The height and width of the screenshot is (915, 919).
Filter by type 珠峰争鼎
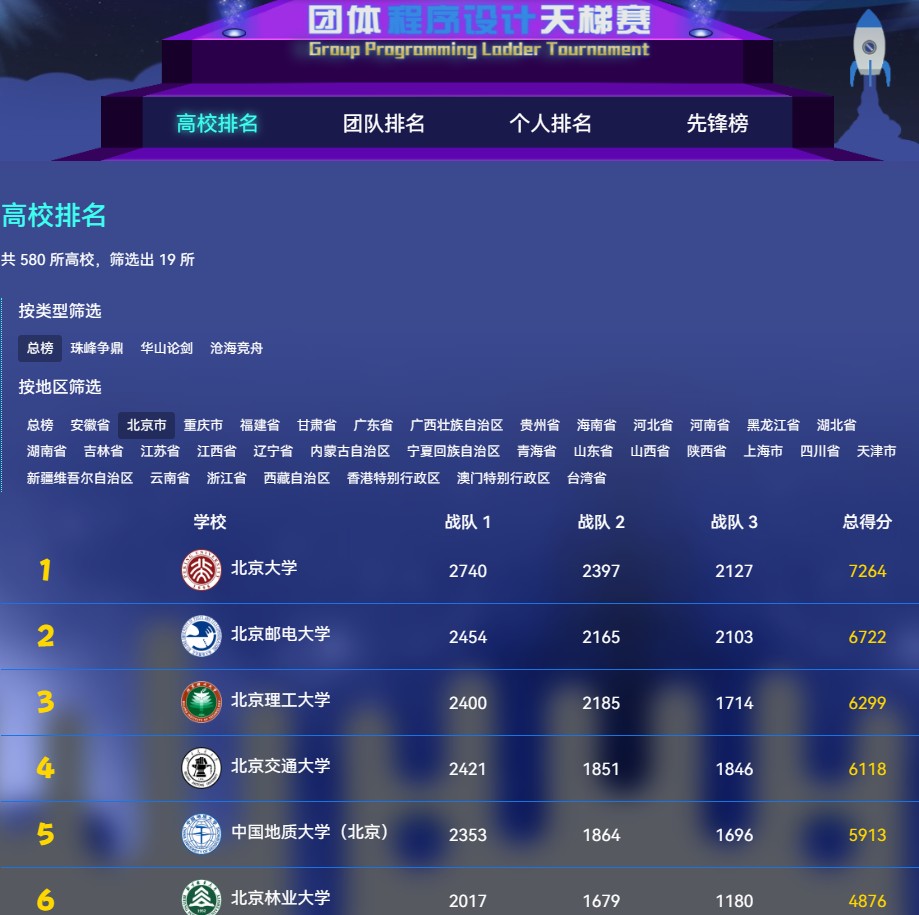tap(97, 348)
